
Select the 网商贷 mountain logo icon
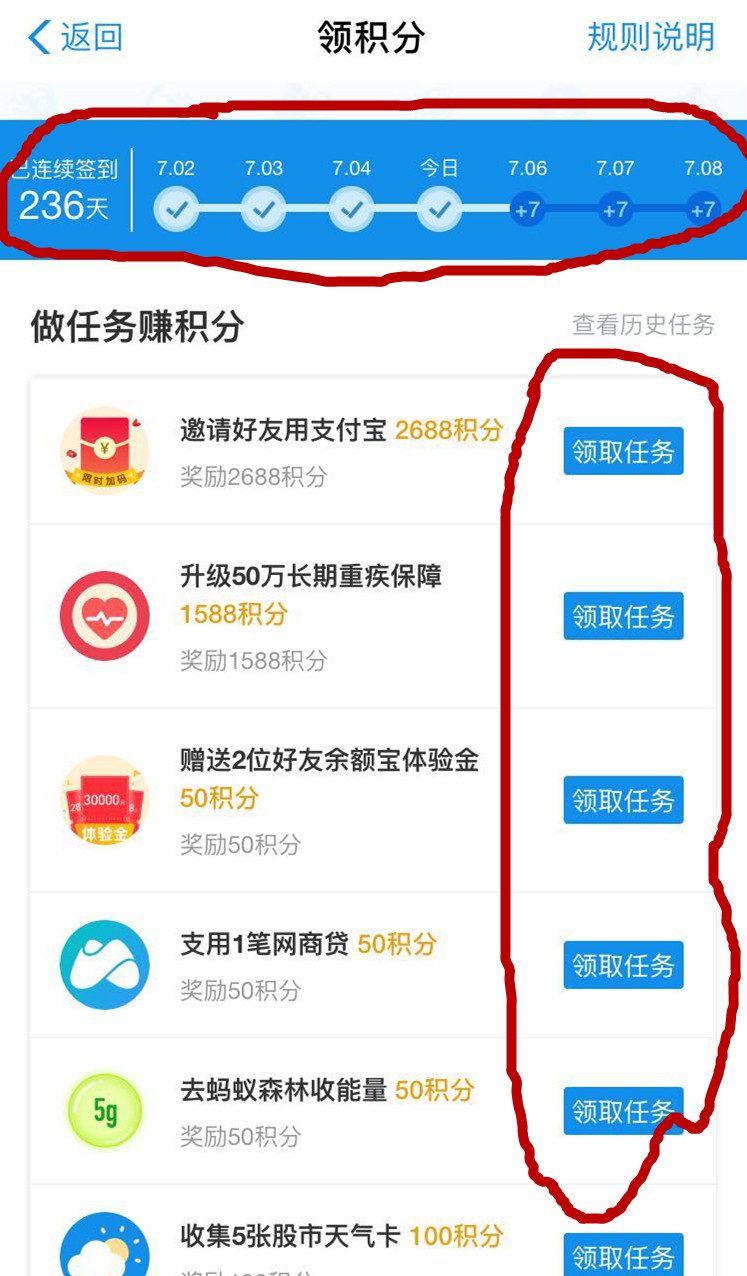pos(105,964)
